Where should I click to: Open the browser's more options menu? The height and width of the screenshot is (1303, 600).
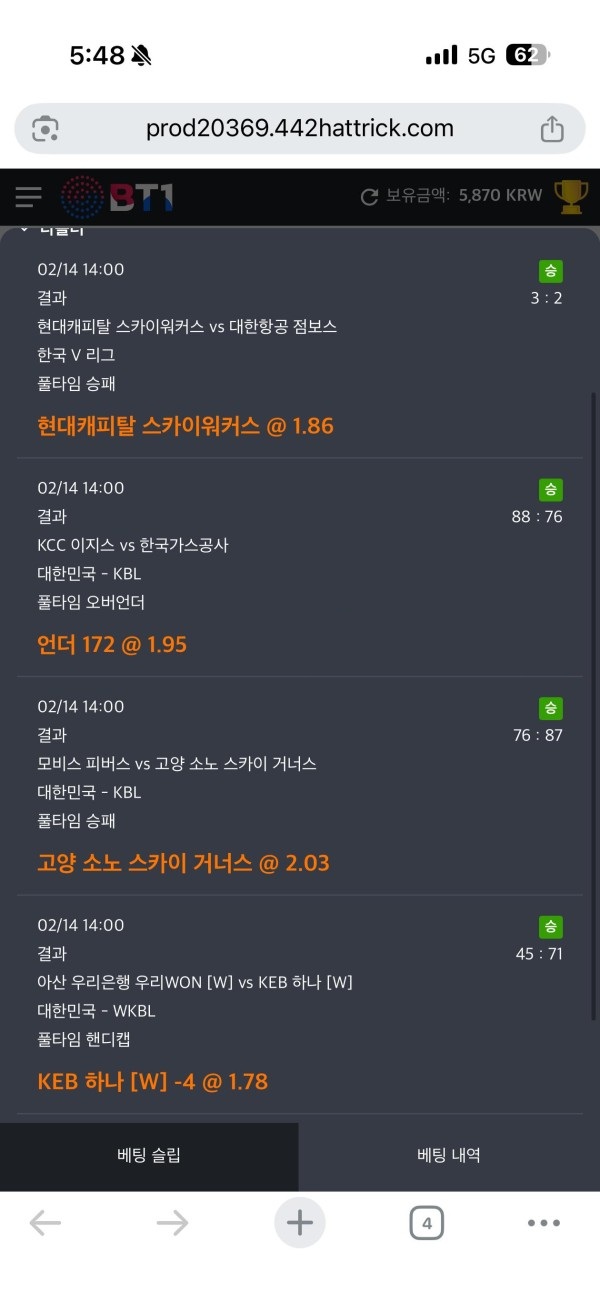click(544, 1222)
